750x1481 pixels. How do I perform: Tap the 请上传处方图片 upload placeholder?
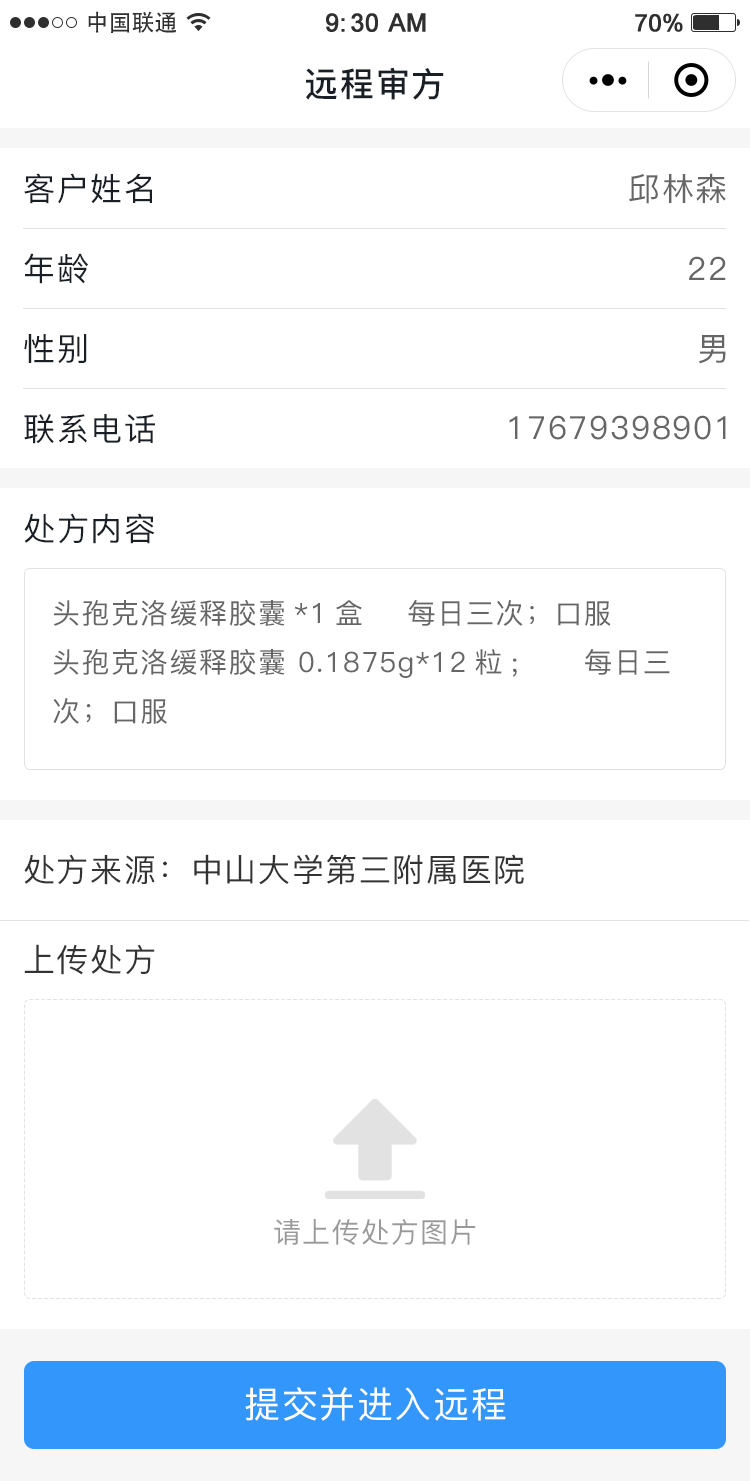pos(374,1232)
